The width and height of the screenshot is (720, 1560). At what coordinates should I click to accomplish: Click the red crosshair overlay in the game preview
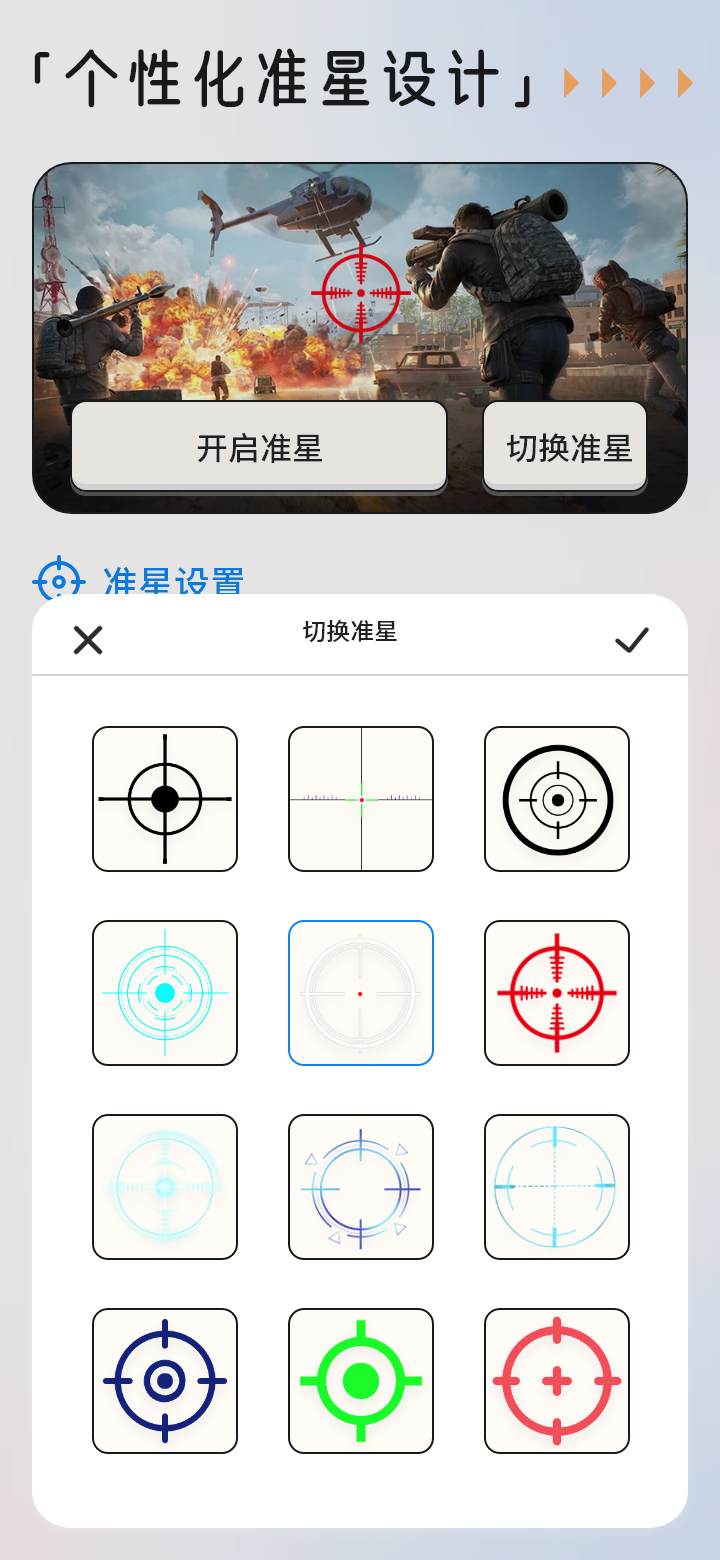click(x=358, y=292)
